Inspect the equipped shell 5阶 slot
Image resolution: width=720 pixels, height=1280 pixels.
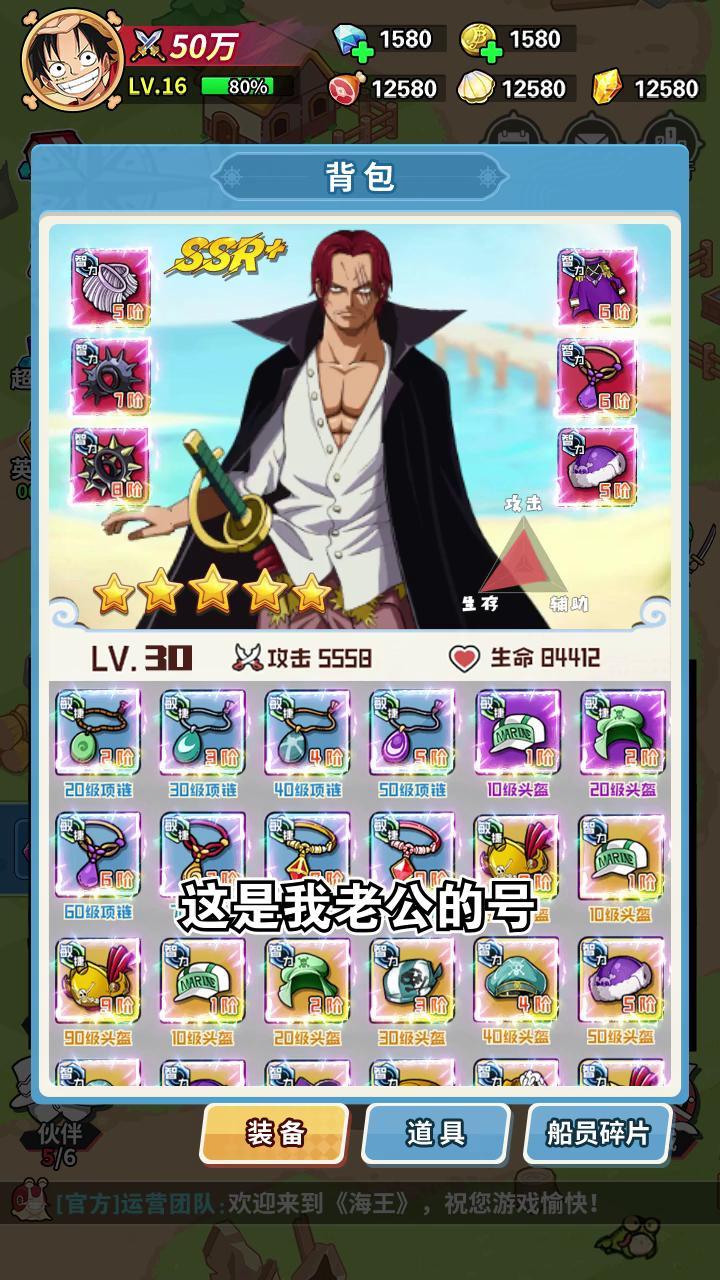[110, 287]
